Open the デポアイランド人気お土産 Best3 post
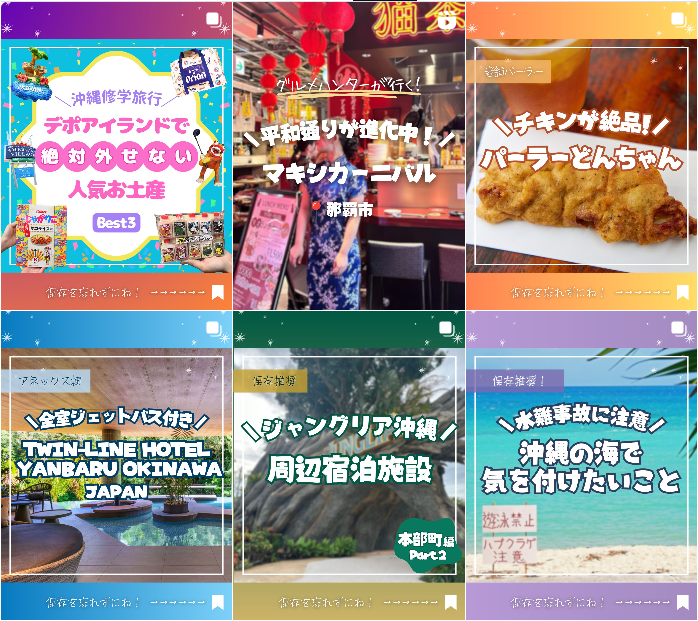This screenshot has height=621, width=698. pos(115,155)
